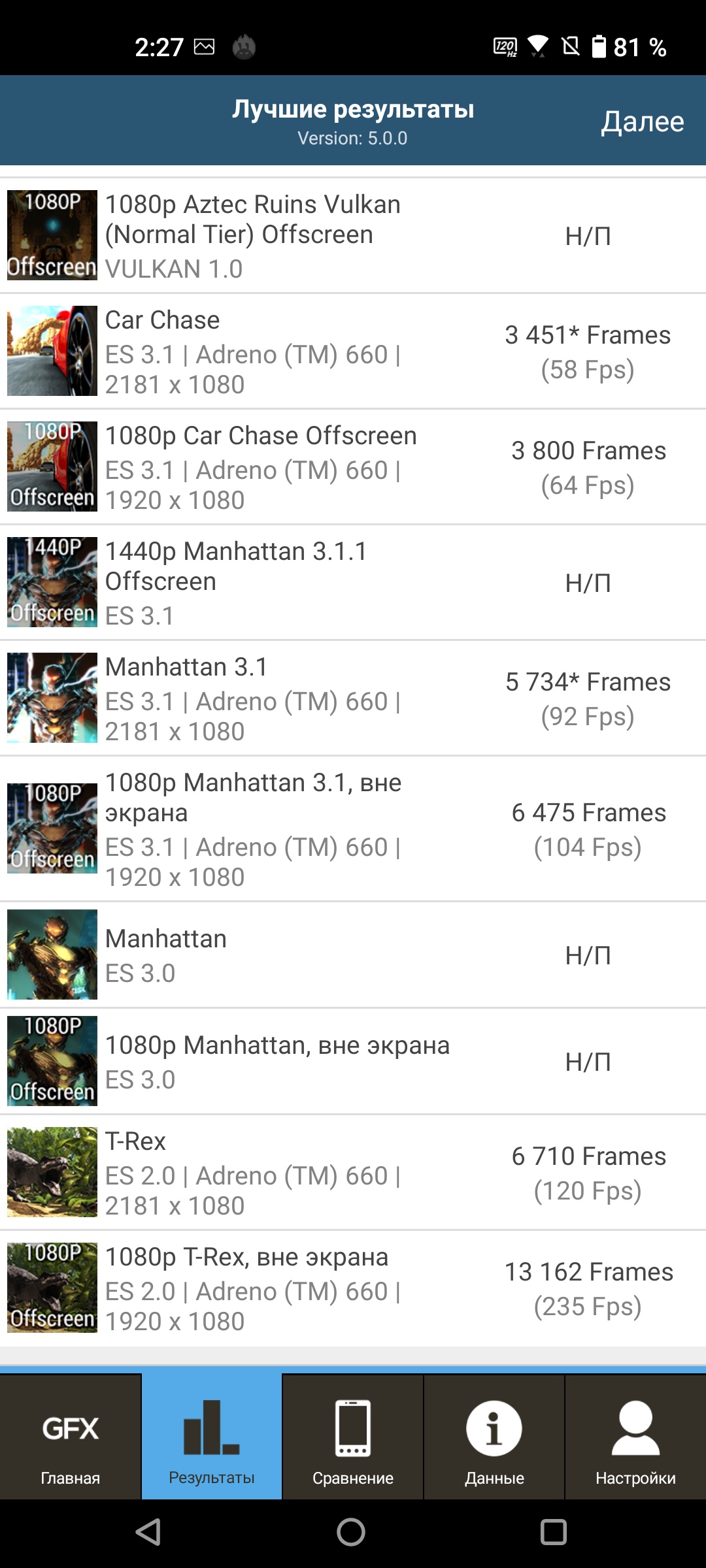Switch to the Главная tab

pyautogui.click(x=71, y=1437)
